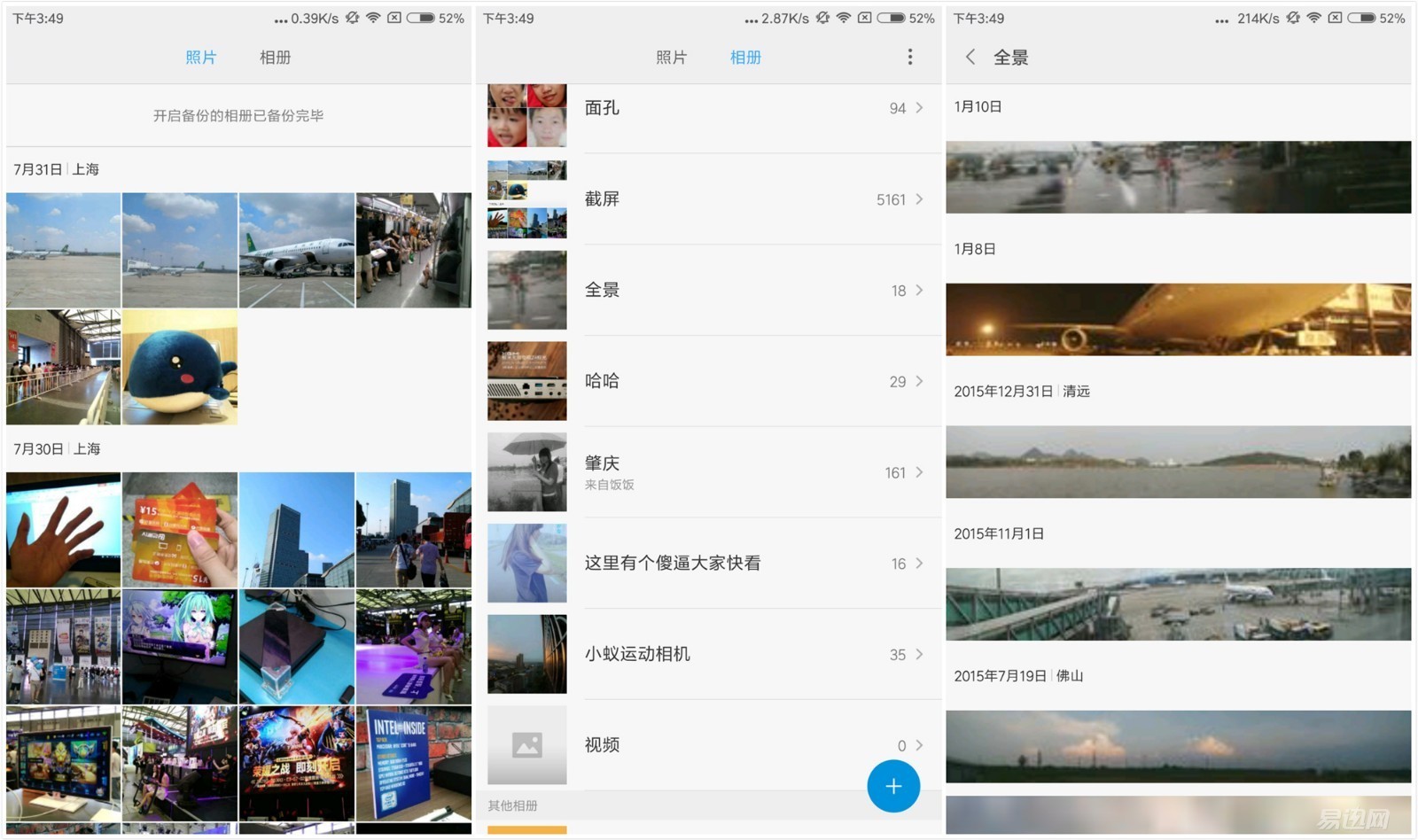Open the 小蚁运动相机 album
This screenshot has height=840, width=1418.
[709, 655]
